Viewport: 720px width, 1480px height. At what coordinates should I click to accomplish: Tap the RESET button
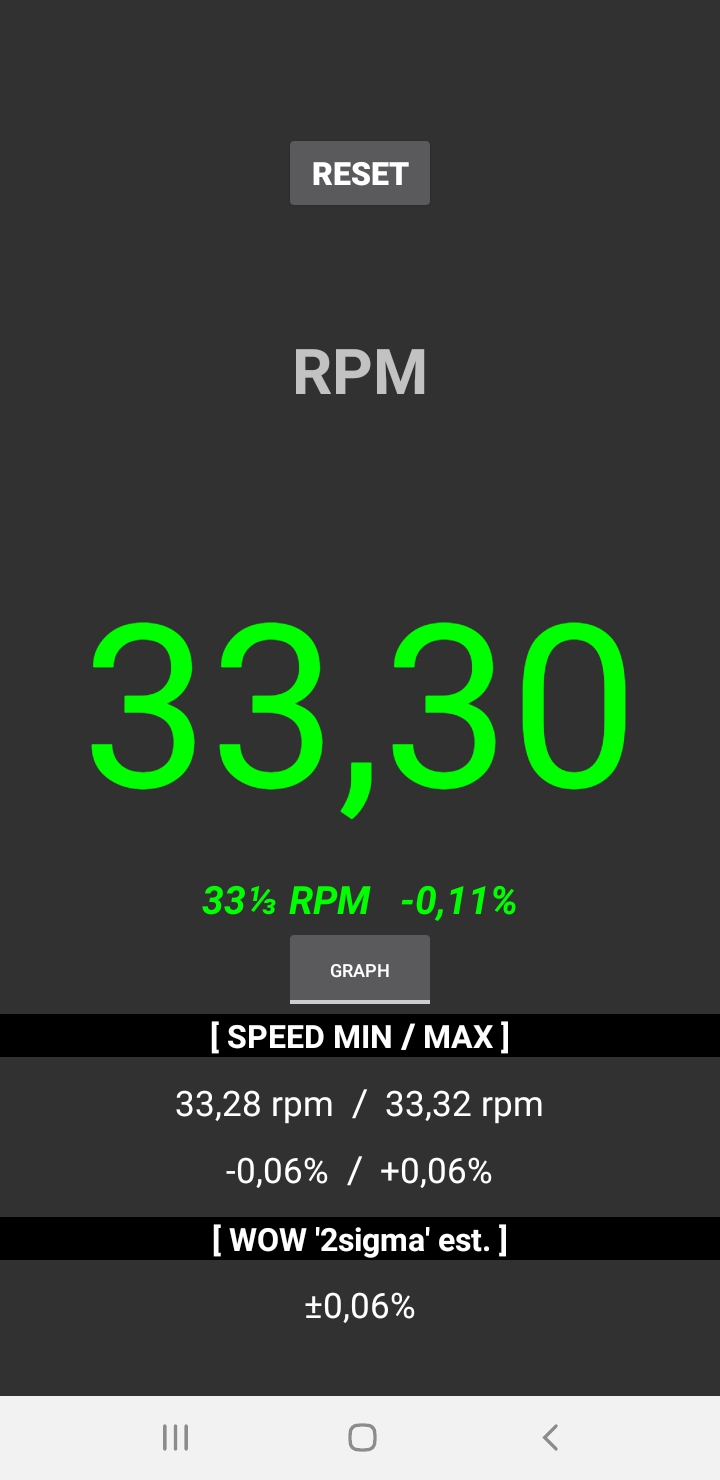click(360, 173)
